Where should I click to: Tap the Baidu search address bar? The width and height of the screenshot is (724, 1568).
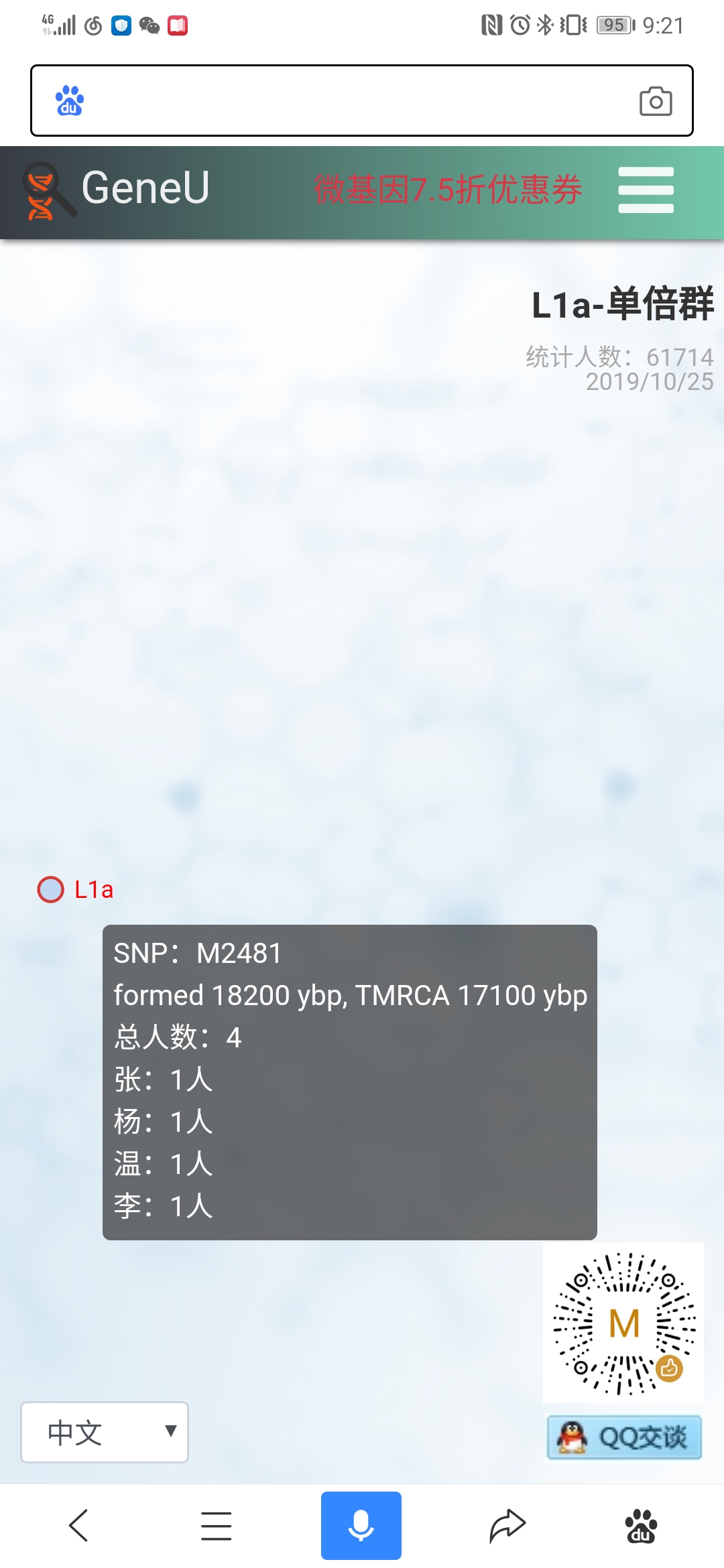click(362, 101)
